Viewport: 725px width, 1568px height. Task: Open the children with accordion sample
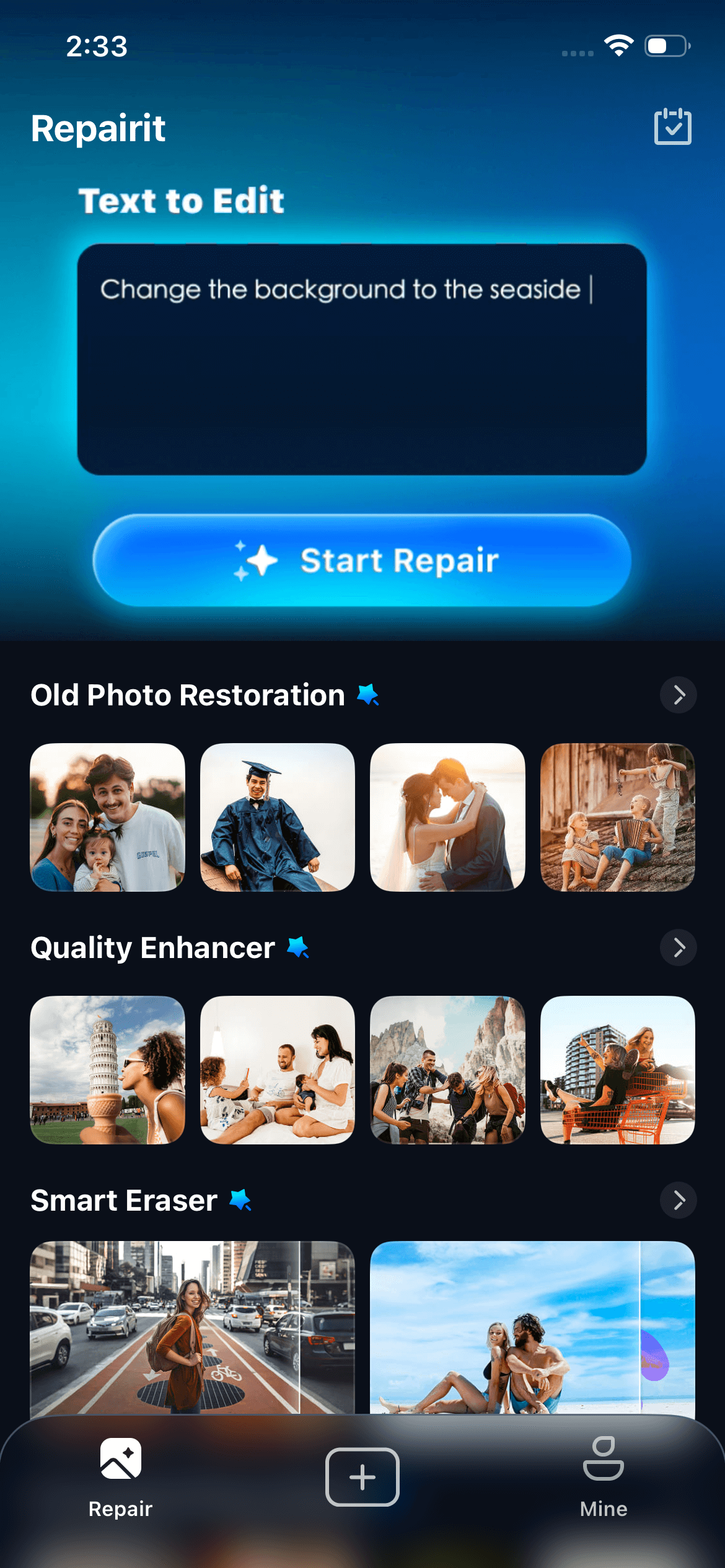617,817
